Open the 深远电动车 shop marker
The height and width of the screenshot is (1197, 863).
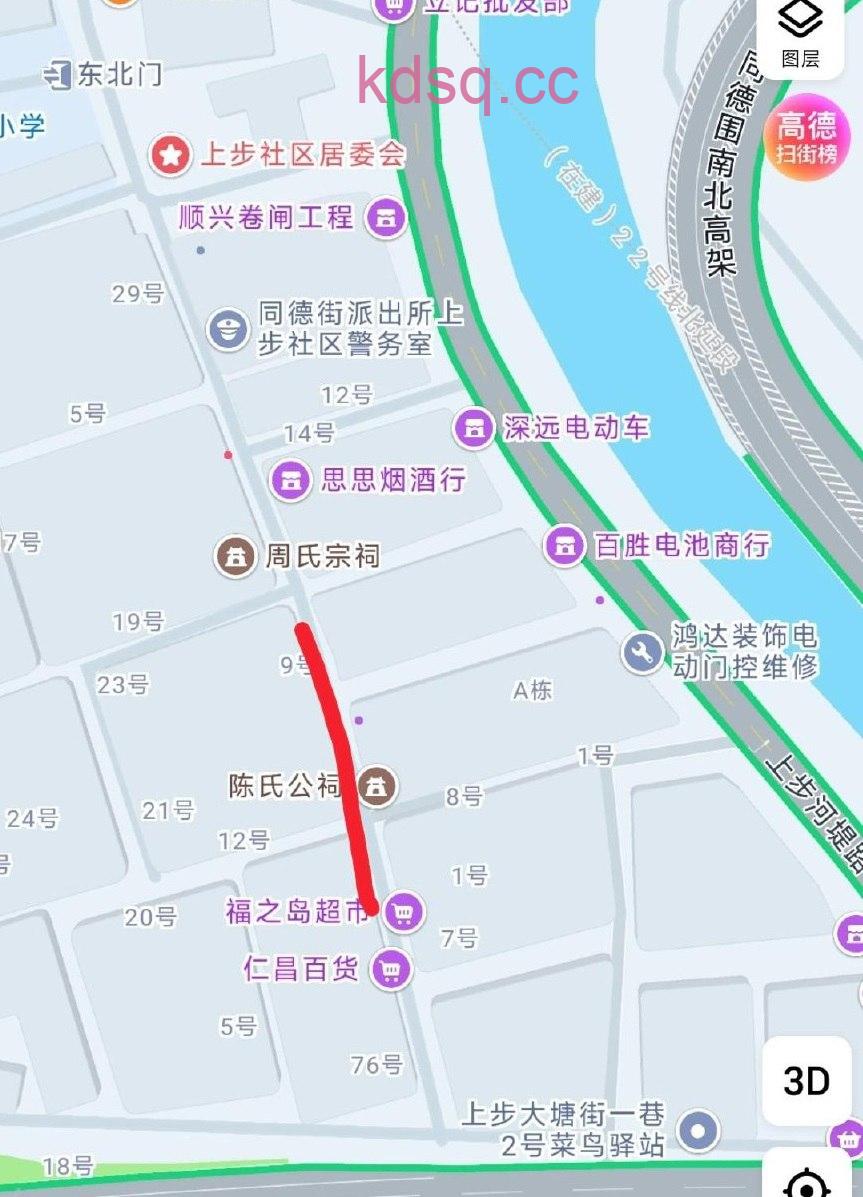point(474,429)
